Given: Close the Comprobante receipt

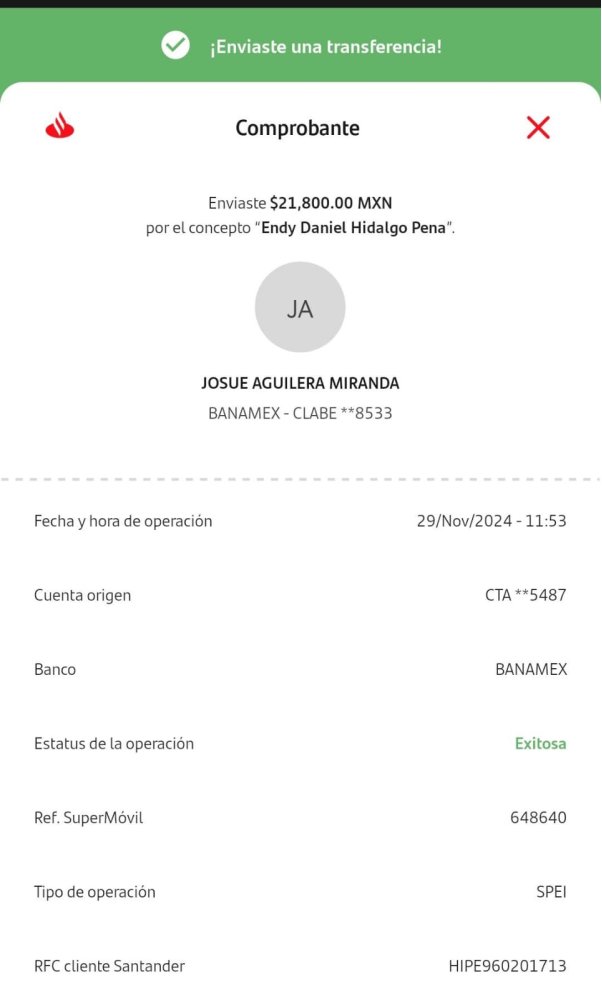Looking at the screenshot, I should point(538,127).
